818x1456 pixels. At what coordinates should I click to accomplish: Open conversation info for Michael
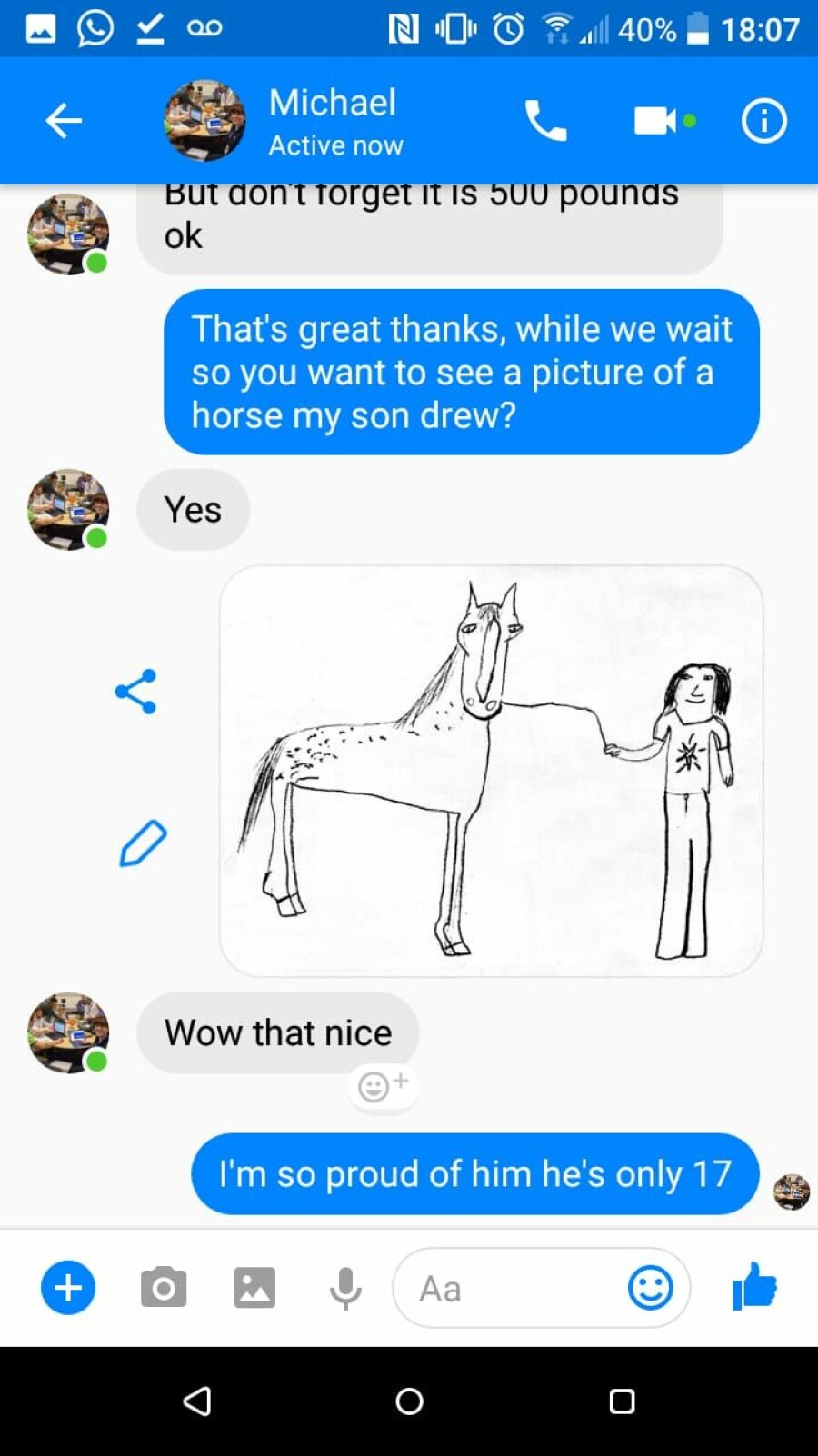[x=763, y=120]
